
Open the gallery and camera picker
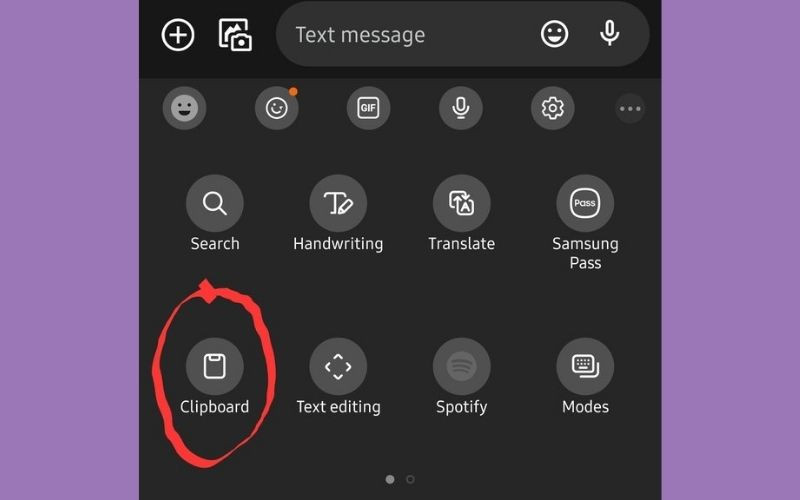coord(235,35)
